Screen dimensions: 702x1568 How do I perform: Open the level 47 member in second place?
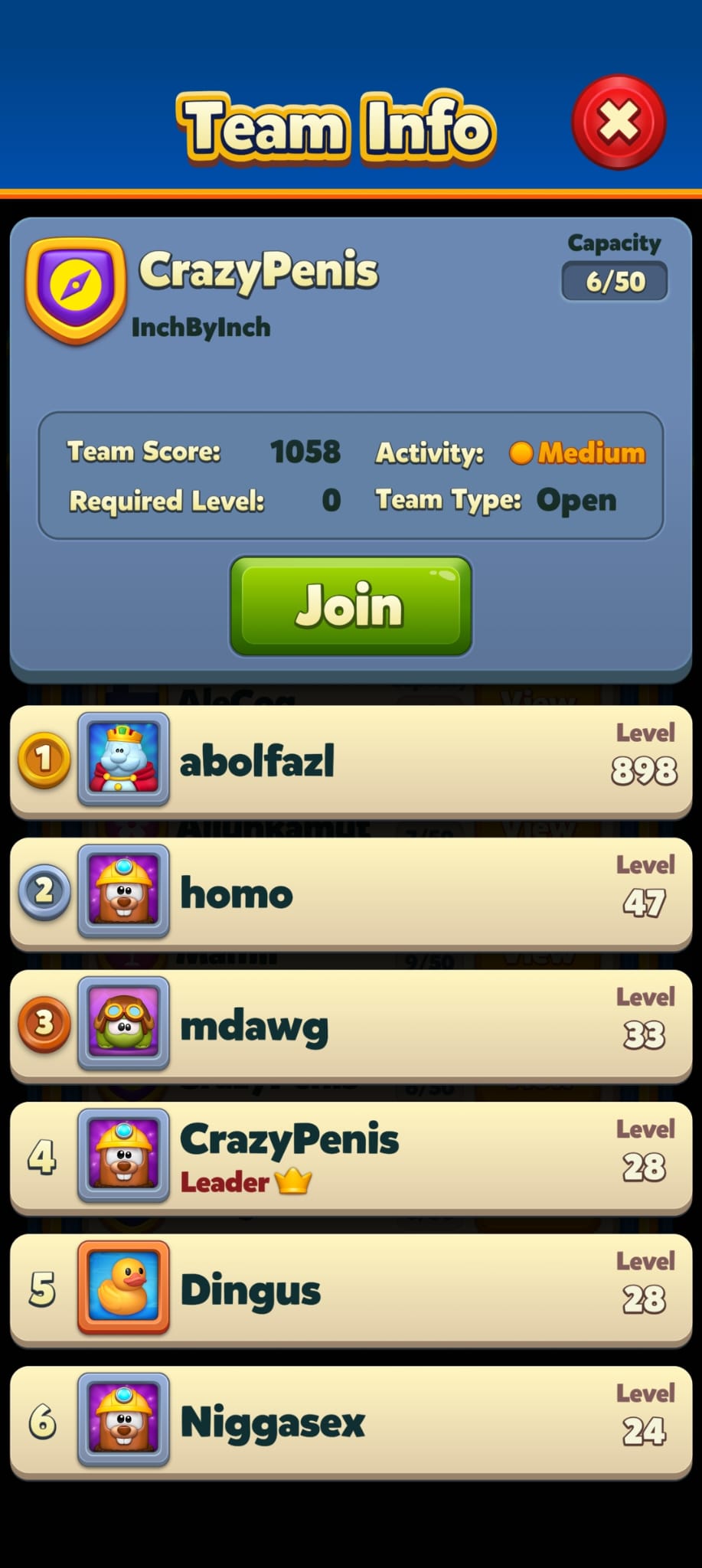click(x=351, y=893)
